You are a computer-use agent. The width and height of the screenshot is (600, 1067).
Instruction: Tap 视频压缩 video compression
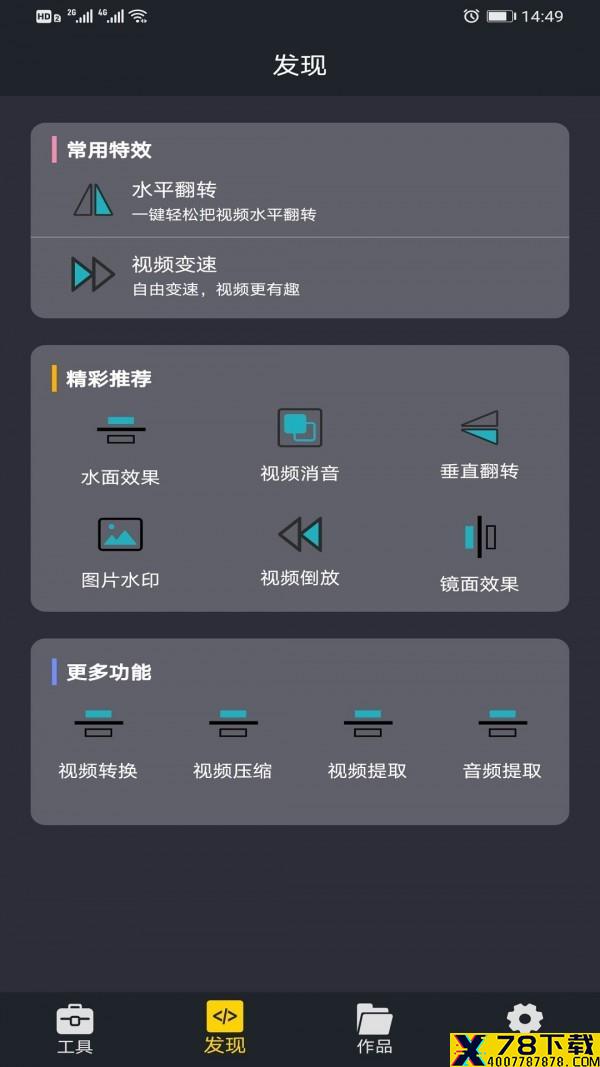coord(233,744)
